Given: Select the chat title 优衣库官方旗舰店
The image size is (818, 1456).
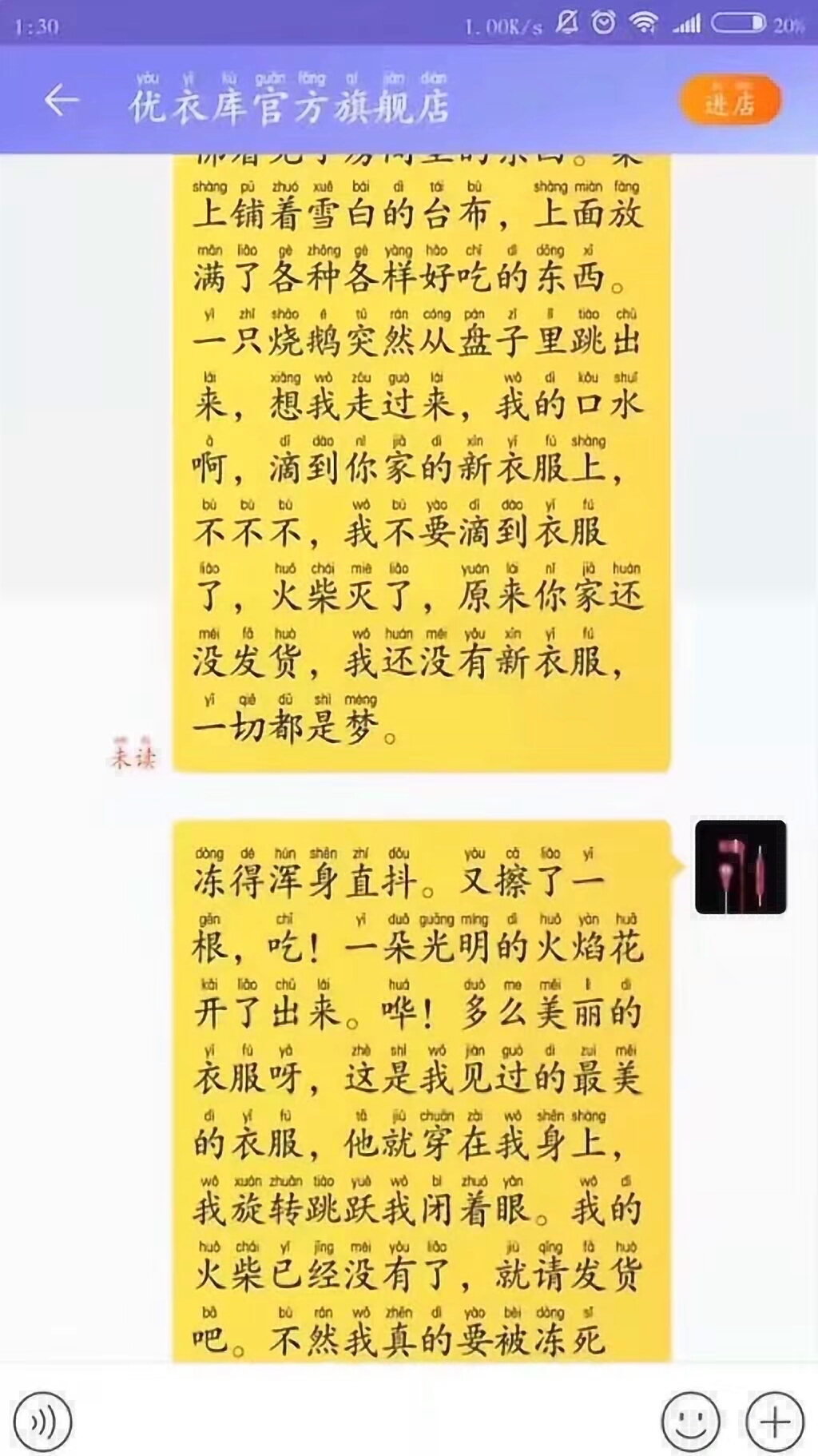Looking at the screenshot, I should point(290,104).
